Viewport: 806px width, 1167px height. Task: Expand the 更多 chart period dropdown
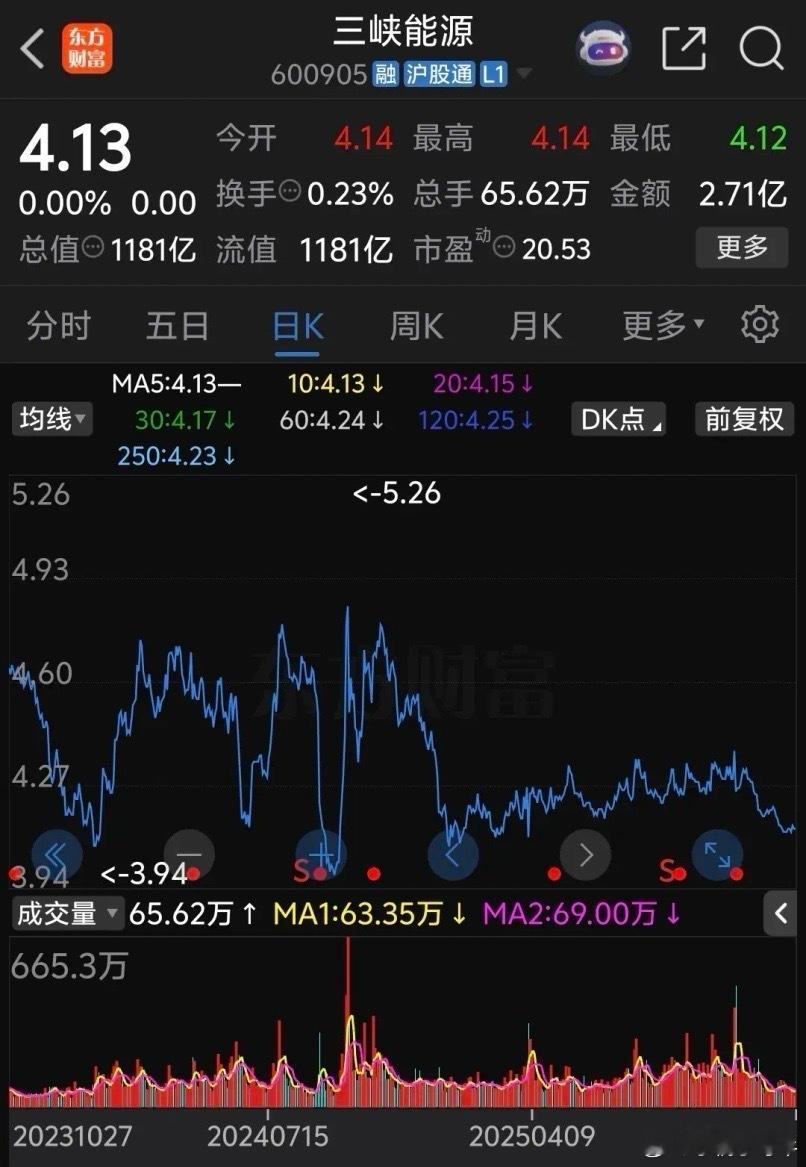[x=663, y=326]
